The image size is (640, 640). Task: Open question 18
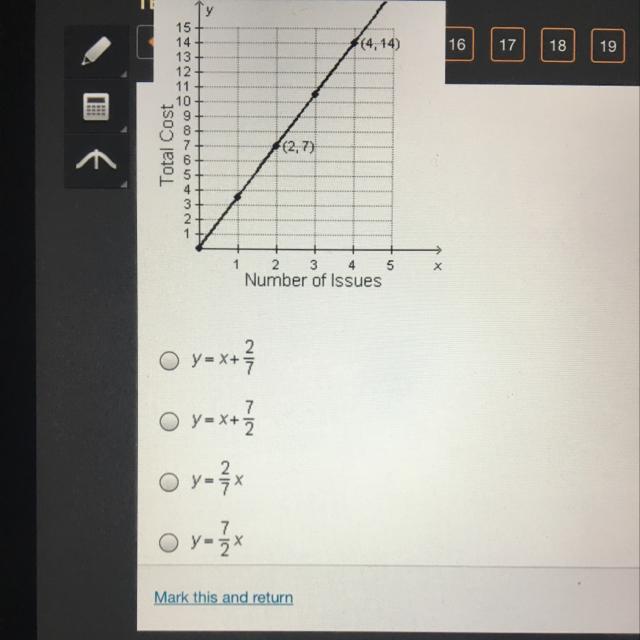(557, 45)
